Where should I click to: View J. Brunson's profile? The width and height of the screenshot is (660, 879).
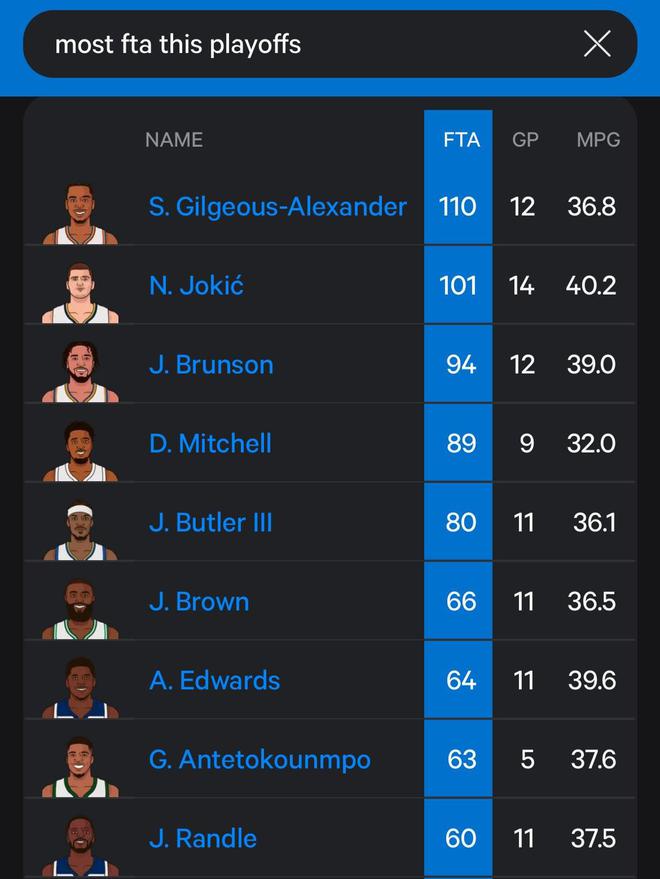click(x=211, y=365)
